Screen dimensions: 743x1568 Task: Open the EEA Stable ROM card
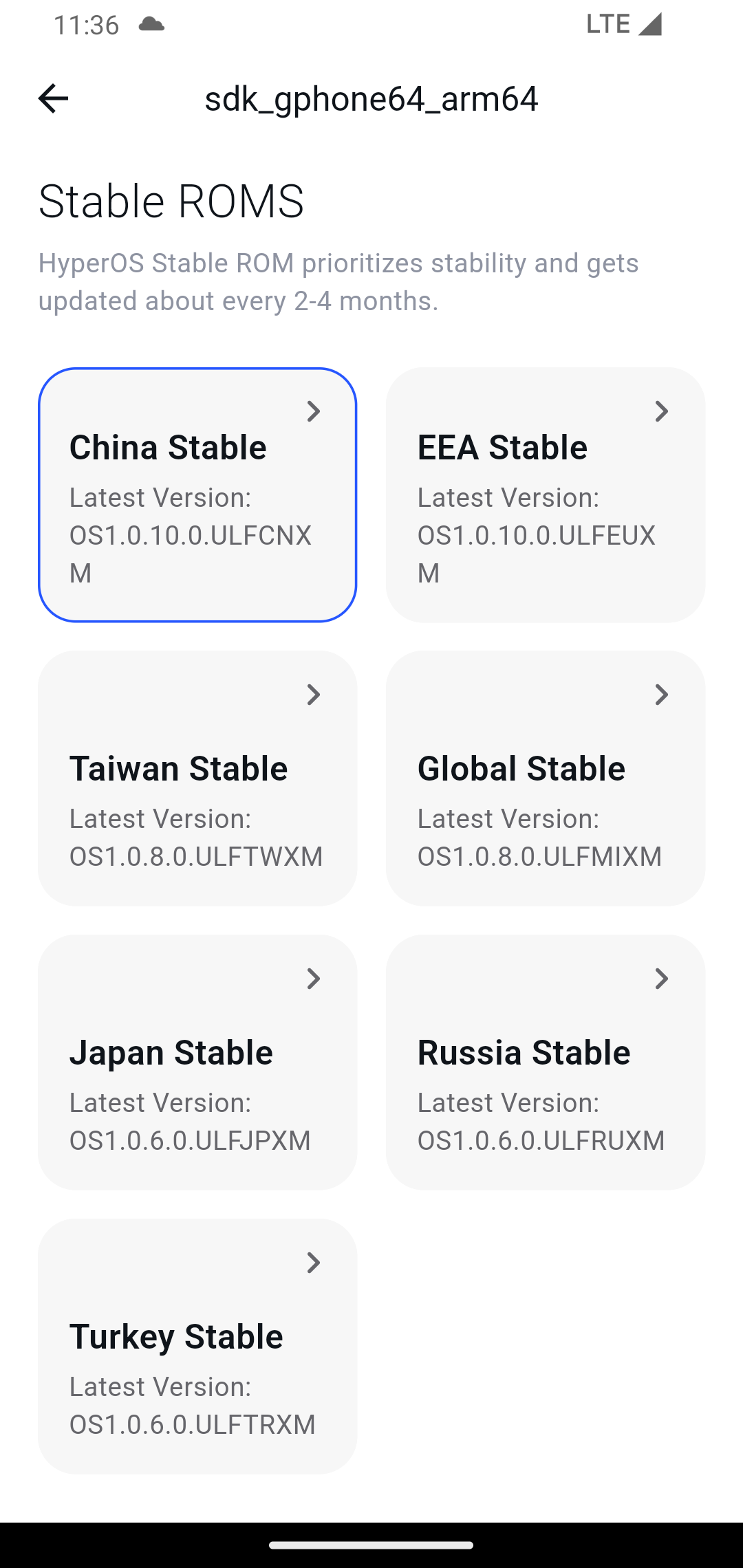tap(546, 495)
